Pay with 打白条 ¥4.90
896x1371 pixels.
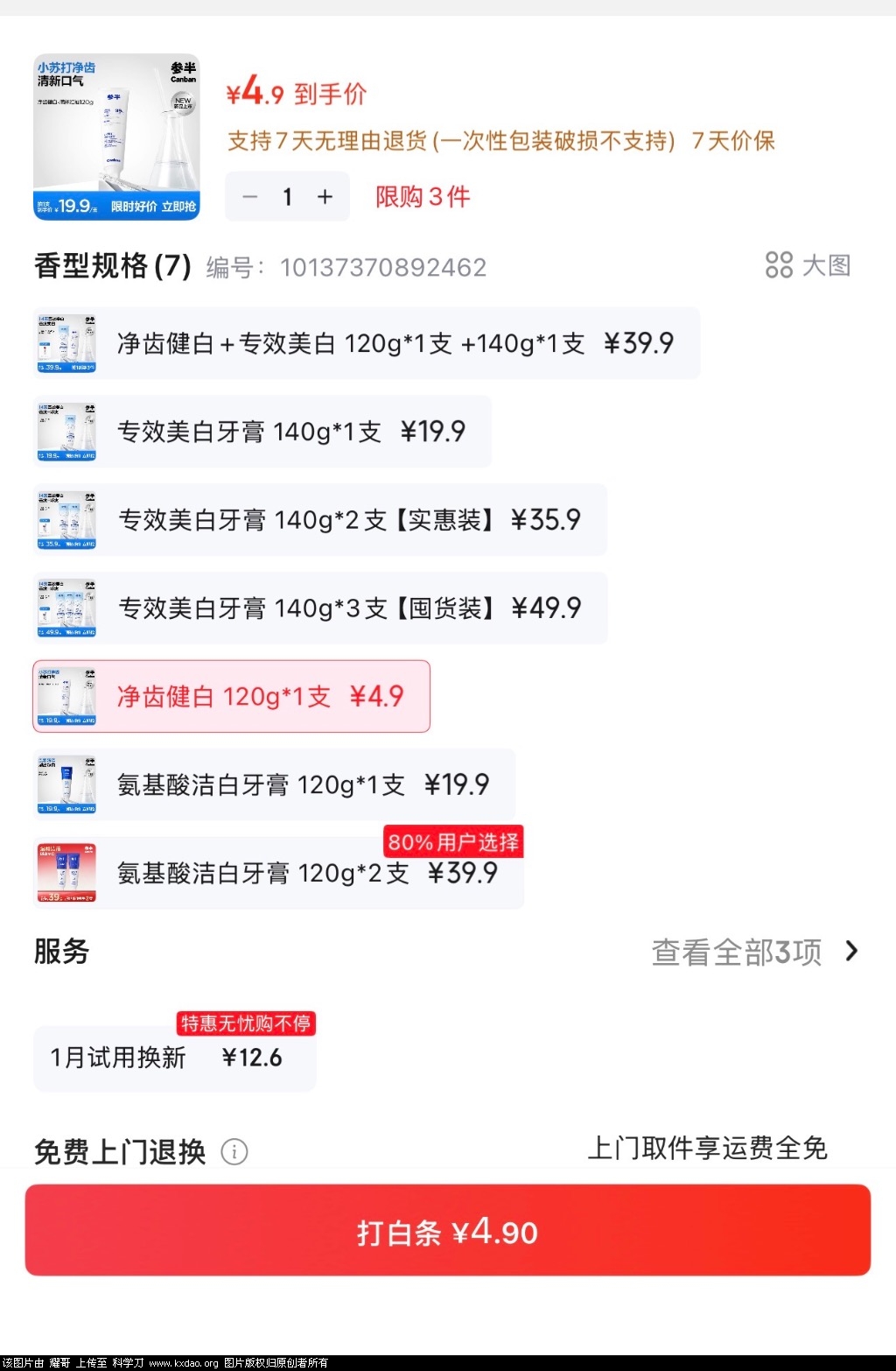447,1231
